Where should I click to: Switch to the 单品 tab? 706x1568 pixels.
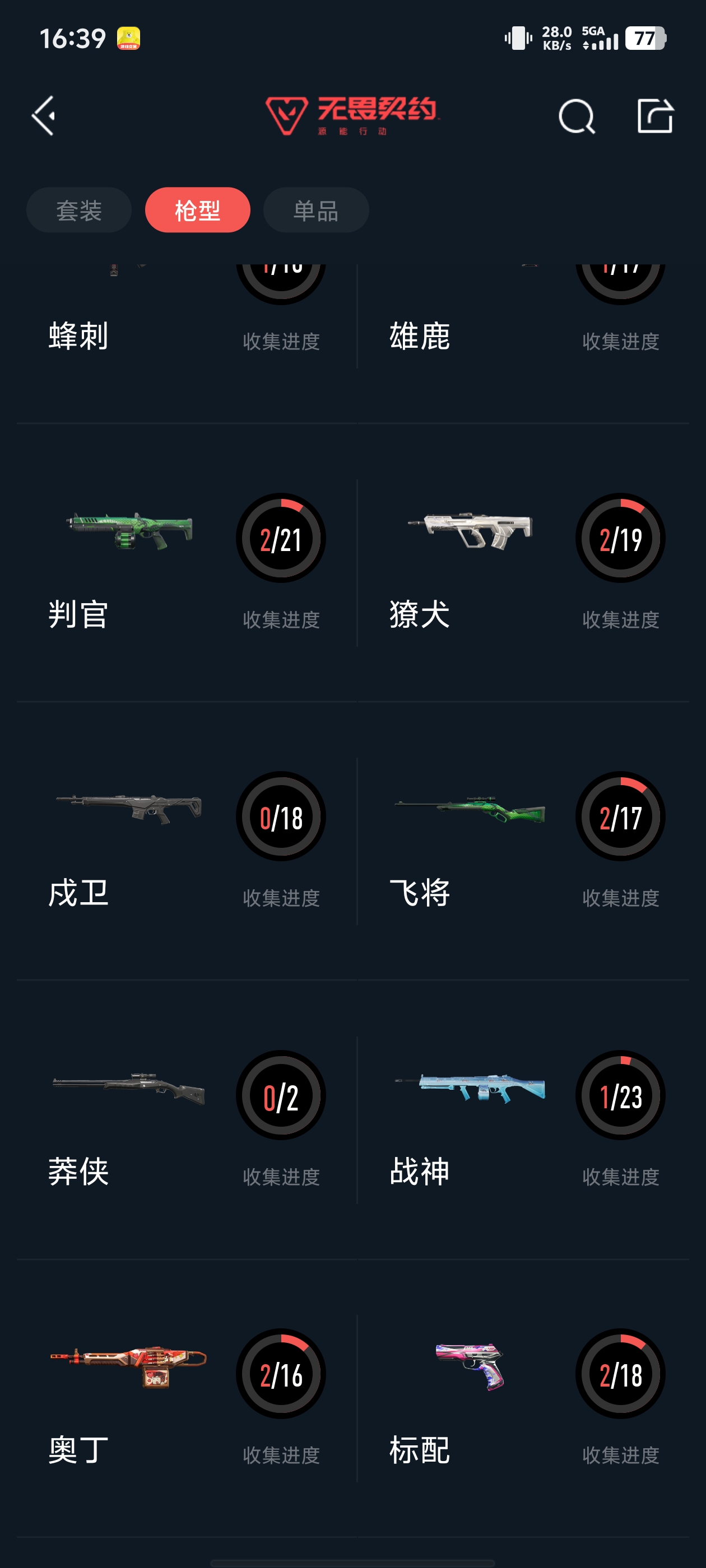pos(315,209)
